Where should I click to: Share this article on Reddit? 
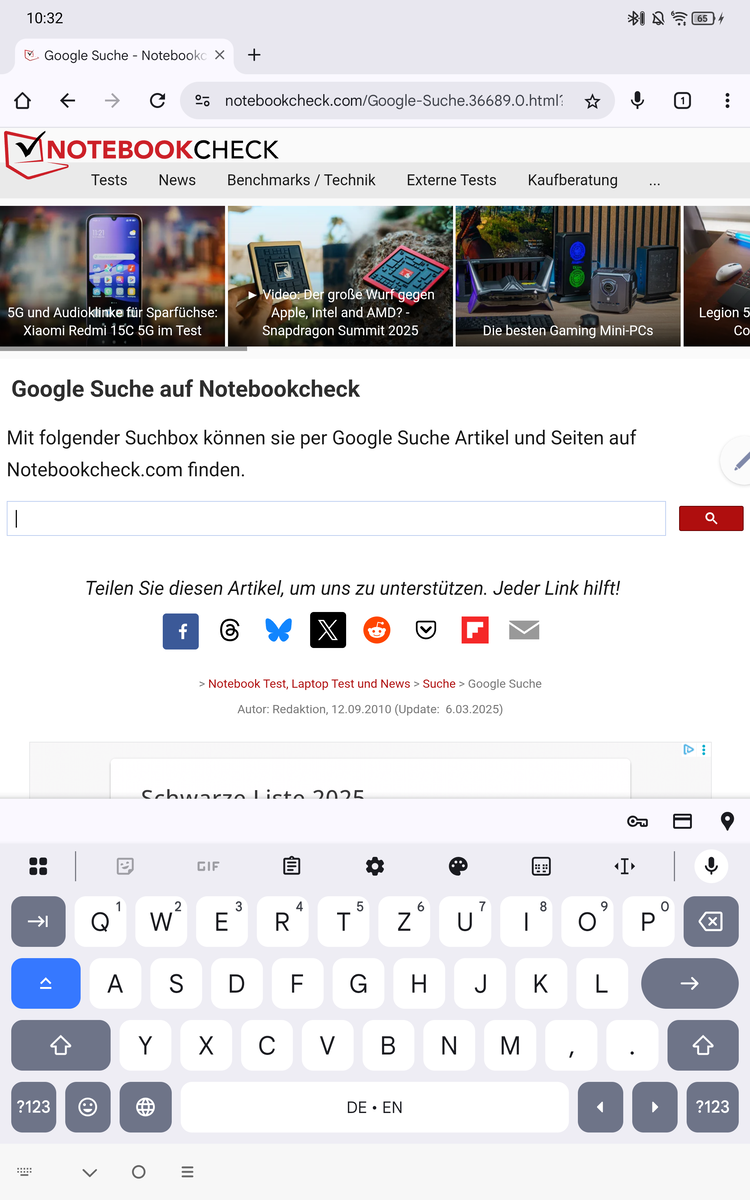[x=377, y=630]
